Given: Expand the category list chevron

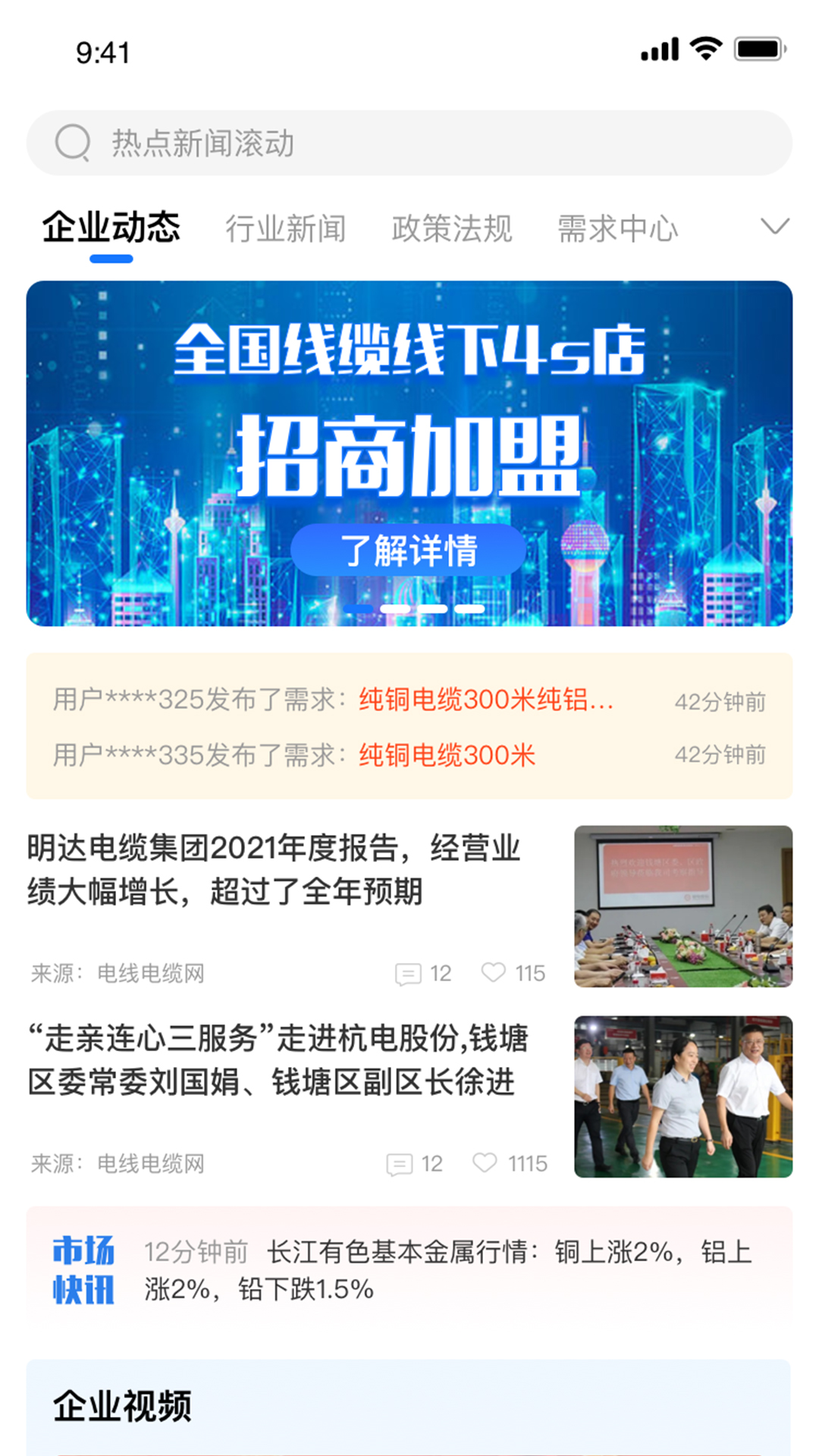Looking at the screenshot, I should (x=774, y=226).
